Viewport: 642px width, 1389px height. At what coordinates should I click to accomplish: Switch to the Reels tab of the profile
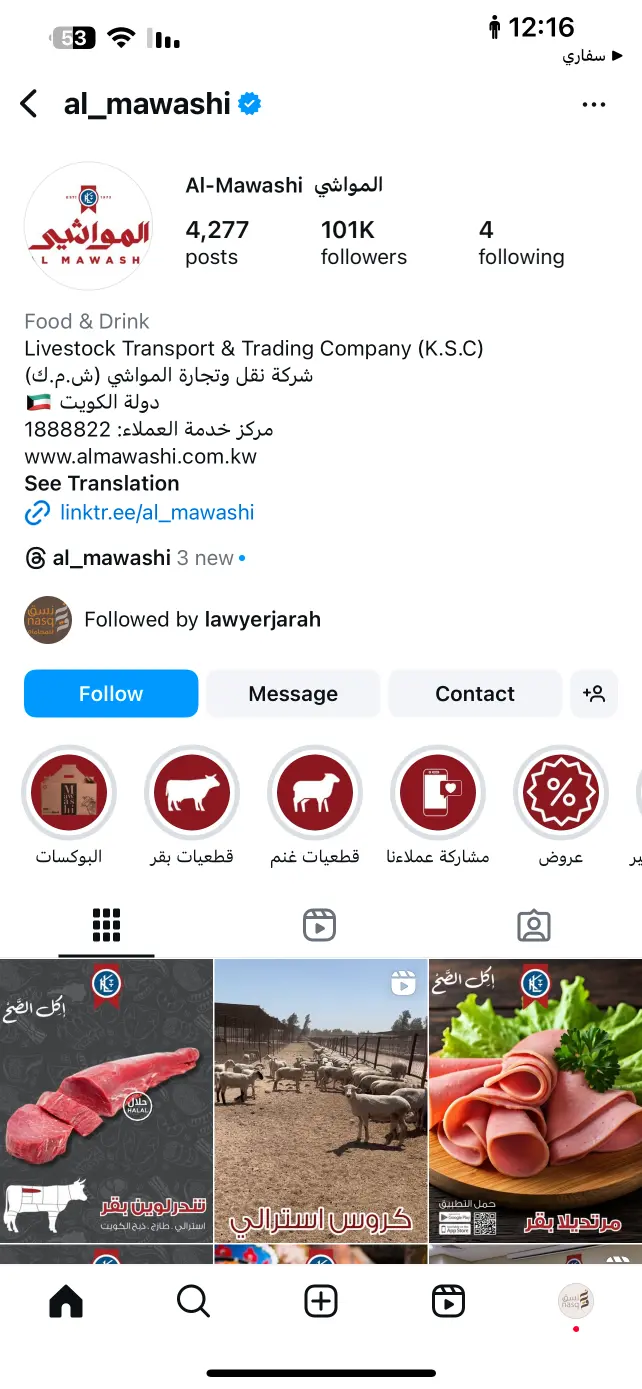320,925
